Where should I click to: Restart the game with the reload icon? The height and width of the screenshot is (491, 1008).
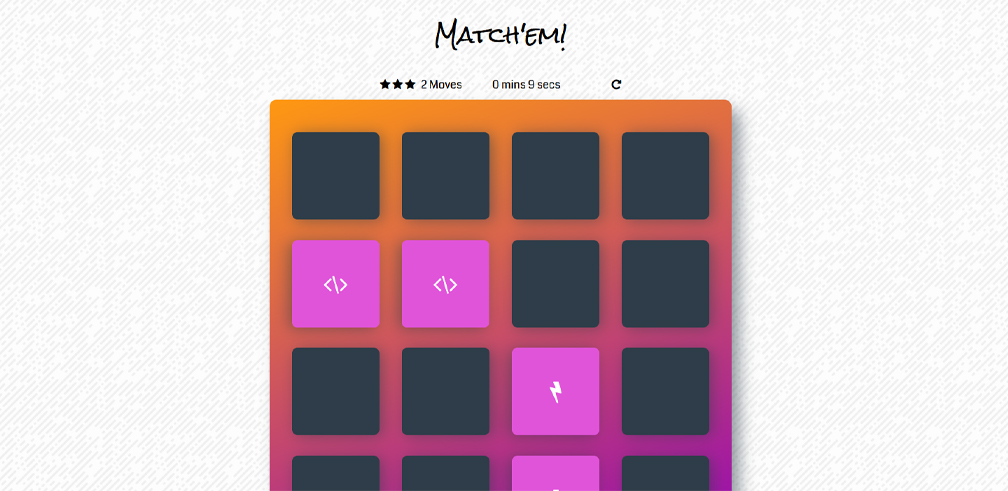[616, 85]
